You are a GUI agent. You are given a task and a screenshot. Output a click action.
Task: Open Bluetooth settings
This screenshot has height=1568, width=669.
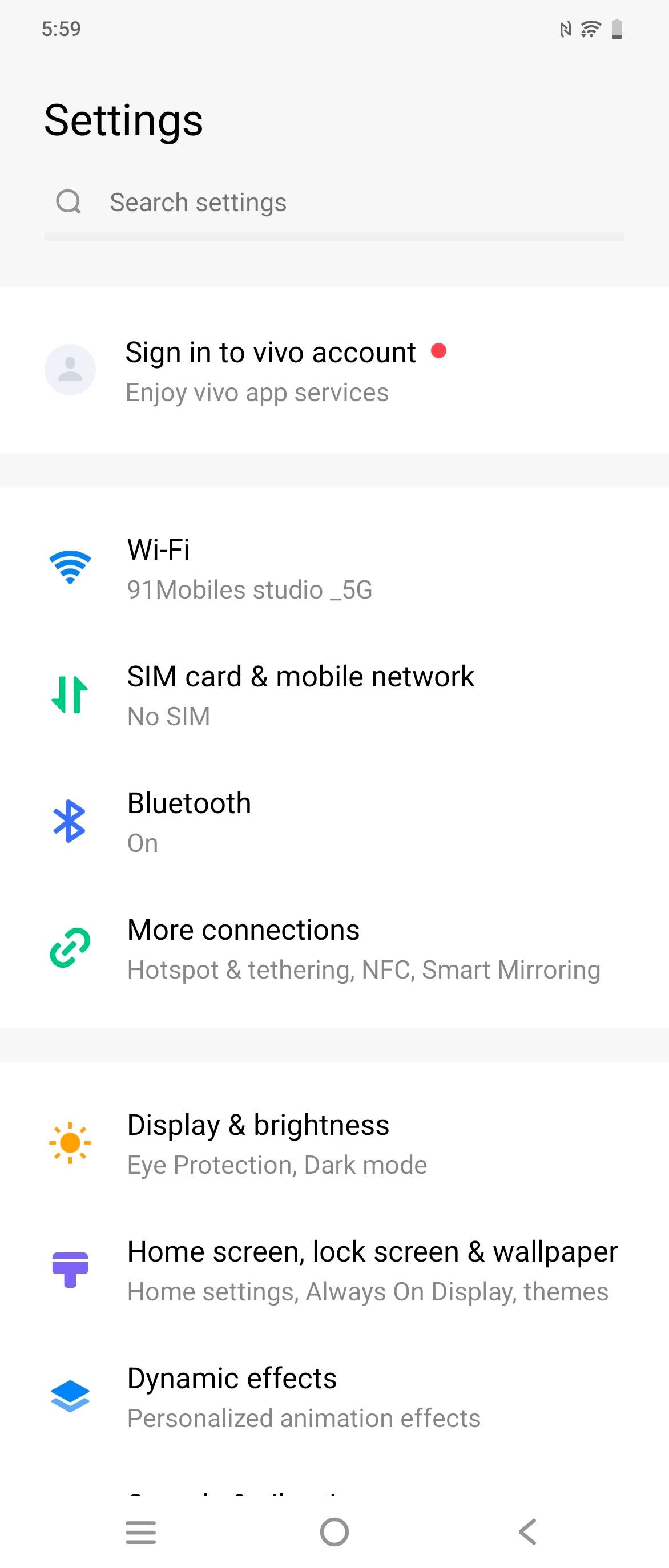click(333, 822)
